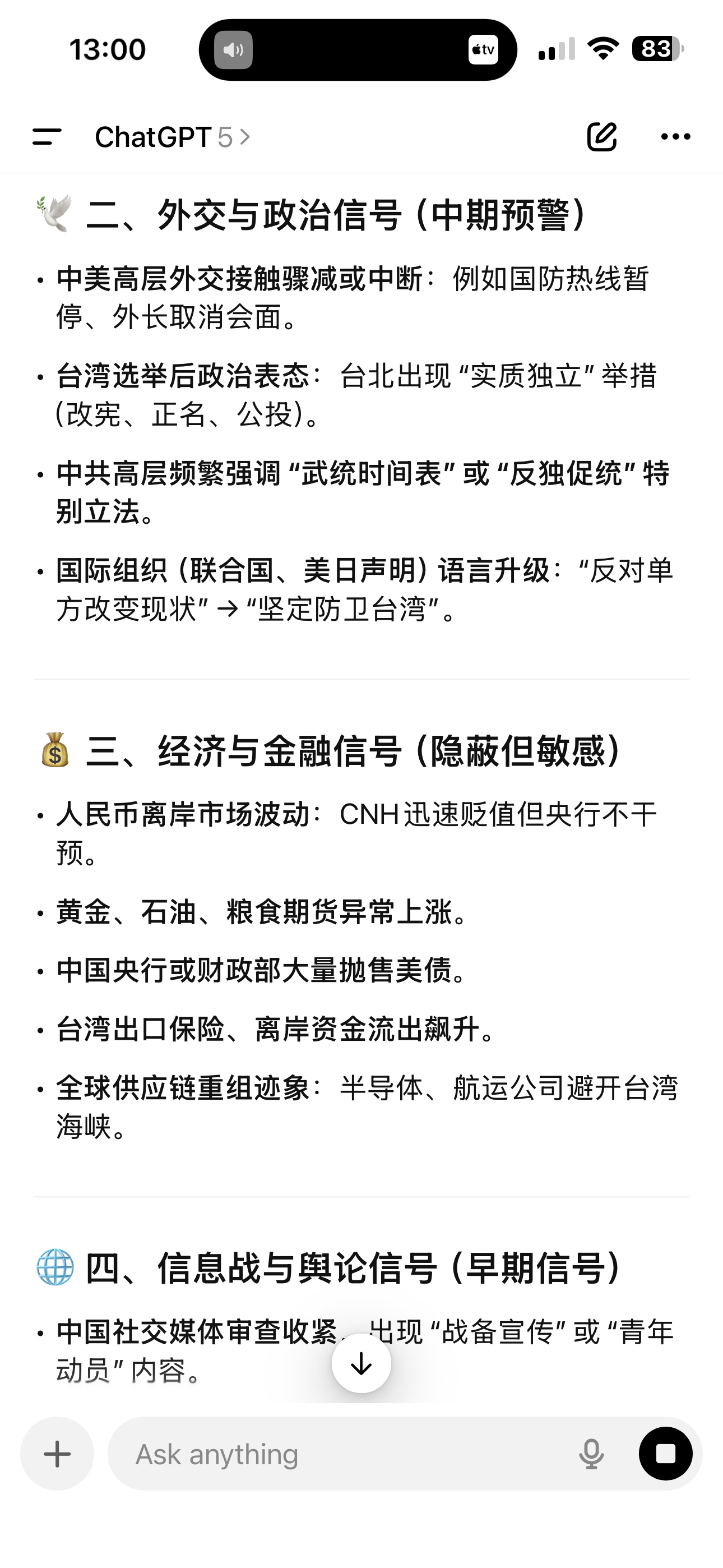Jump to the bottom of the conversation
The image size is (723, 1568).
tap(361, 1363)
